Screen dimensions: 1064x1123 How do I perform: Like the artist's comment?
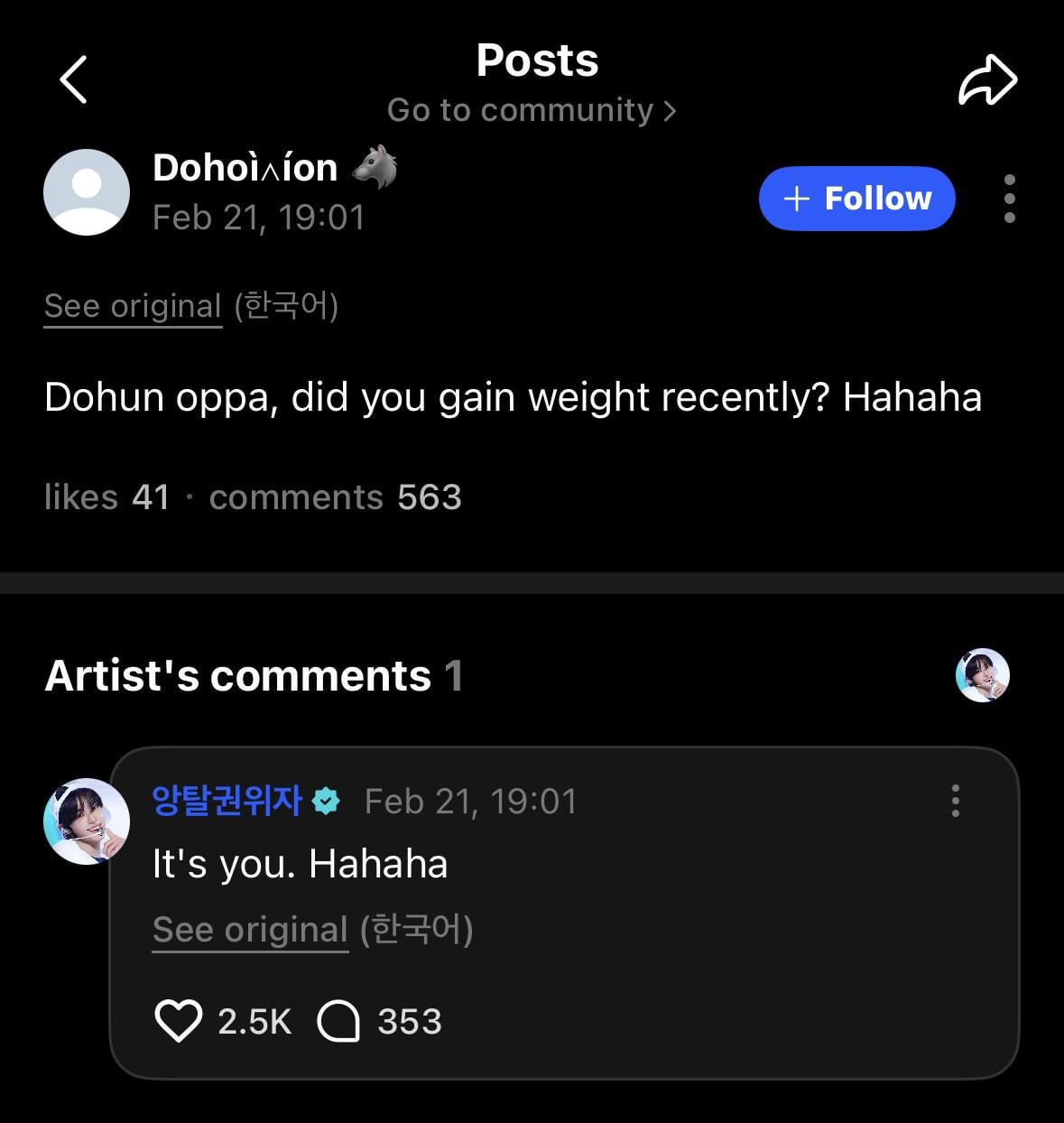(179, 1022)
